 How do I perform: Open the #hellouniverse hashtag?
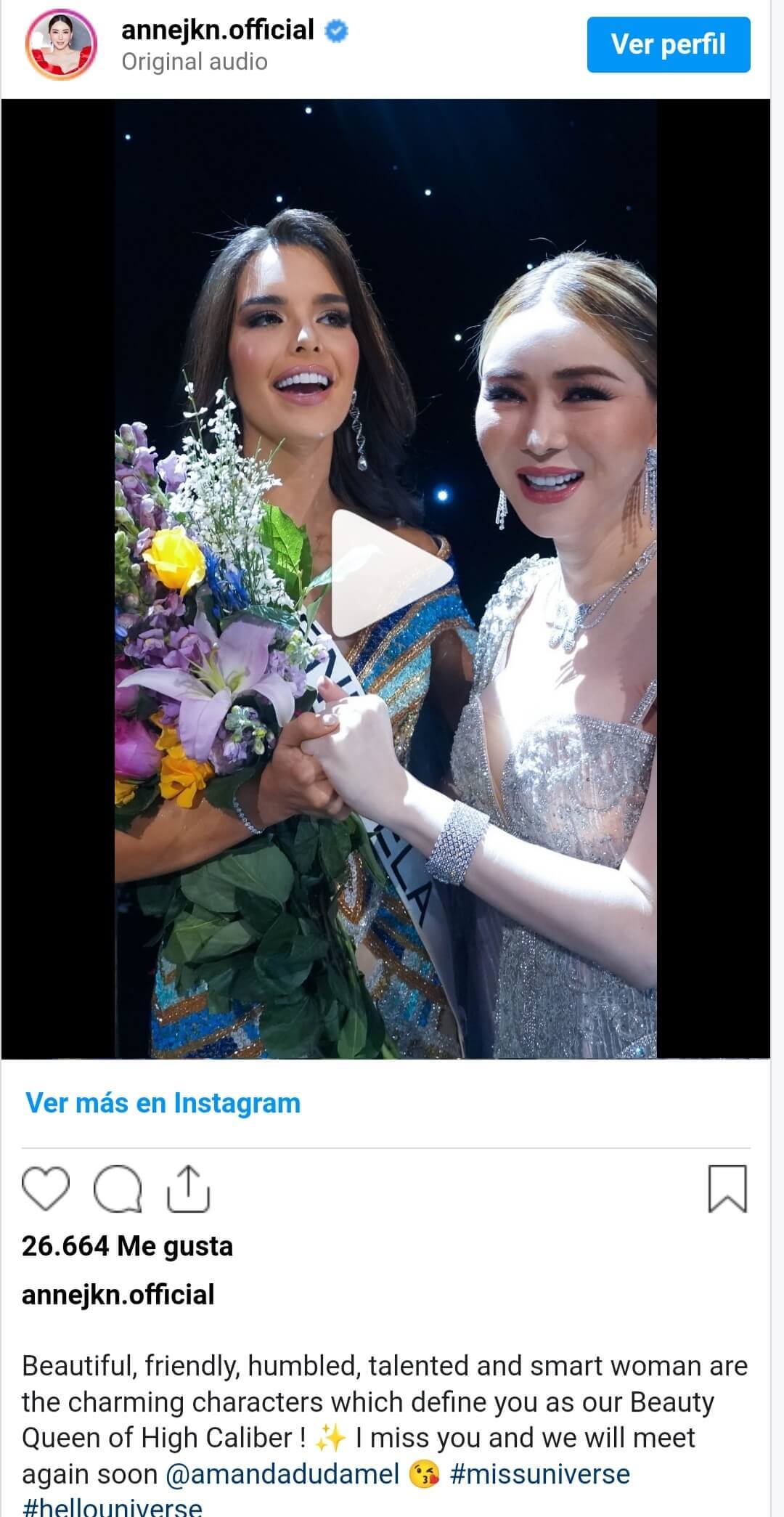[113, 1506]
